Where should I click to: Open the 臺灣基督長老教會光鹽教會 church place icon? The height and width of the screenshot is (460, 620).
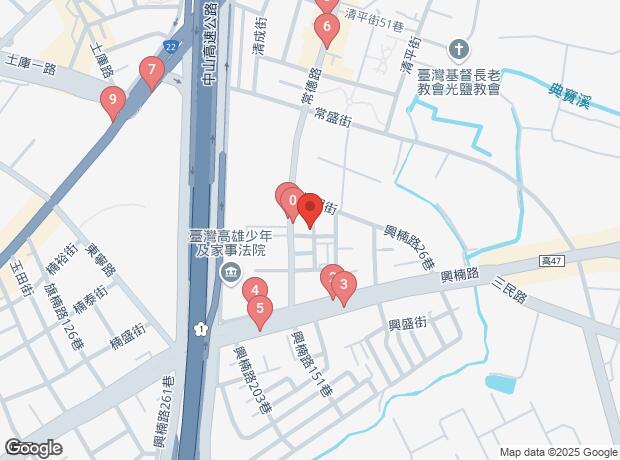(458, 48)
